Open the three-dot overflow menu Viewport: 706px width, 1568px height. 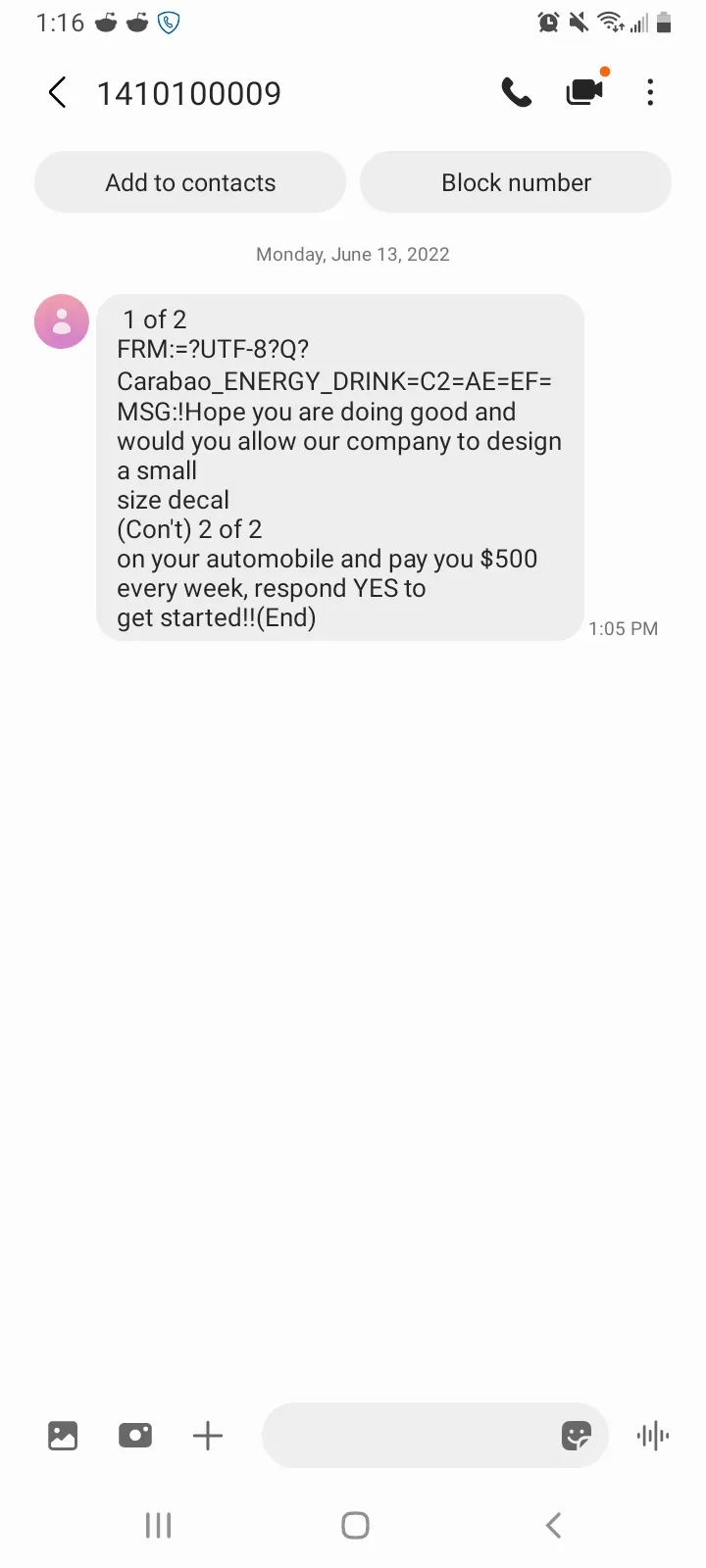[x=650, y=93]
